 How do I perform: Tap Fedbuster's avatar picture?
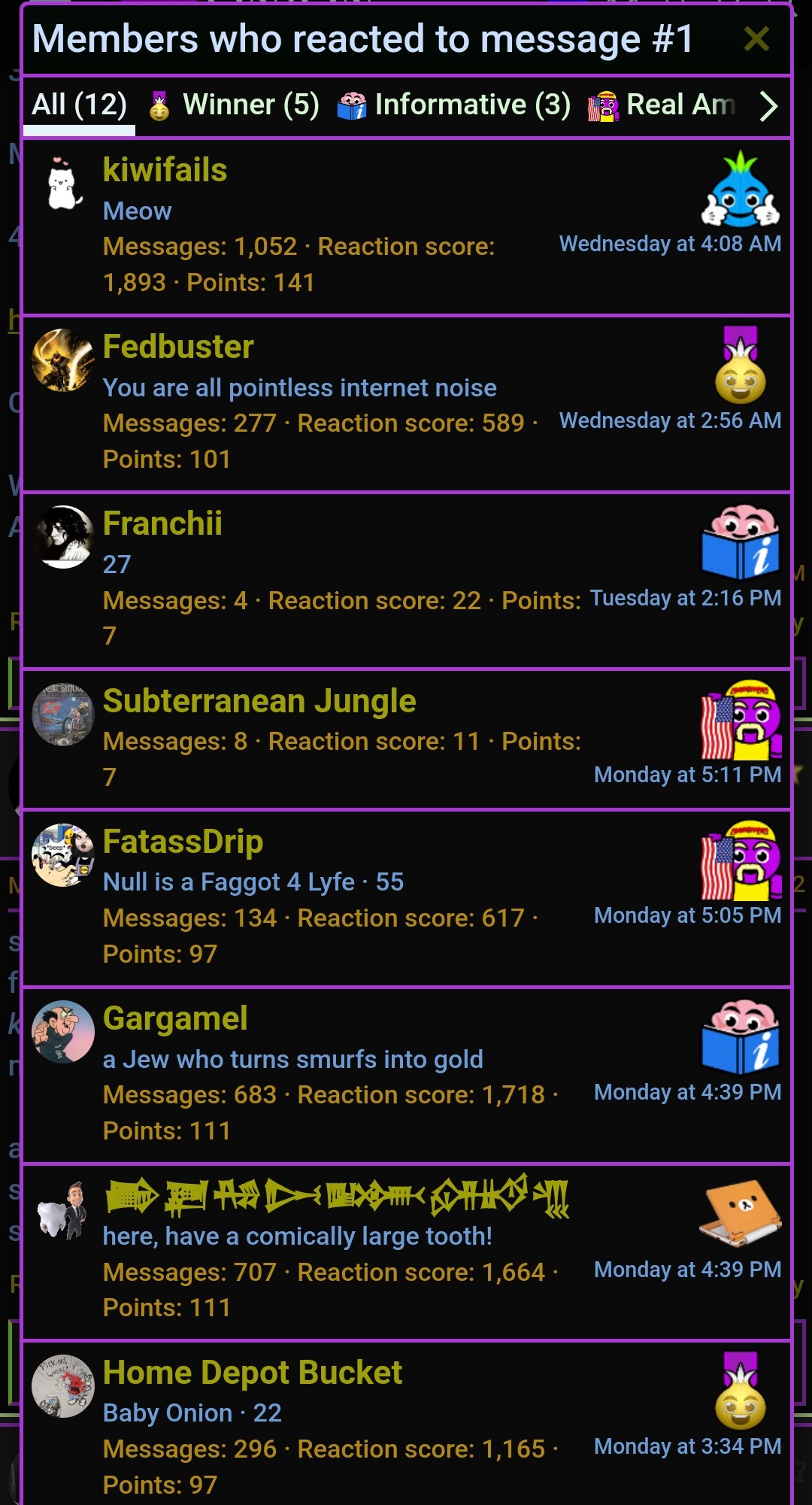click(63, 360)
